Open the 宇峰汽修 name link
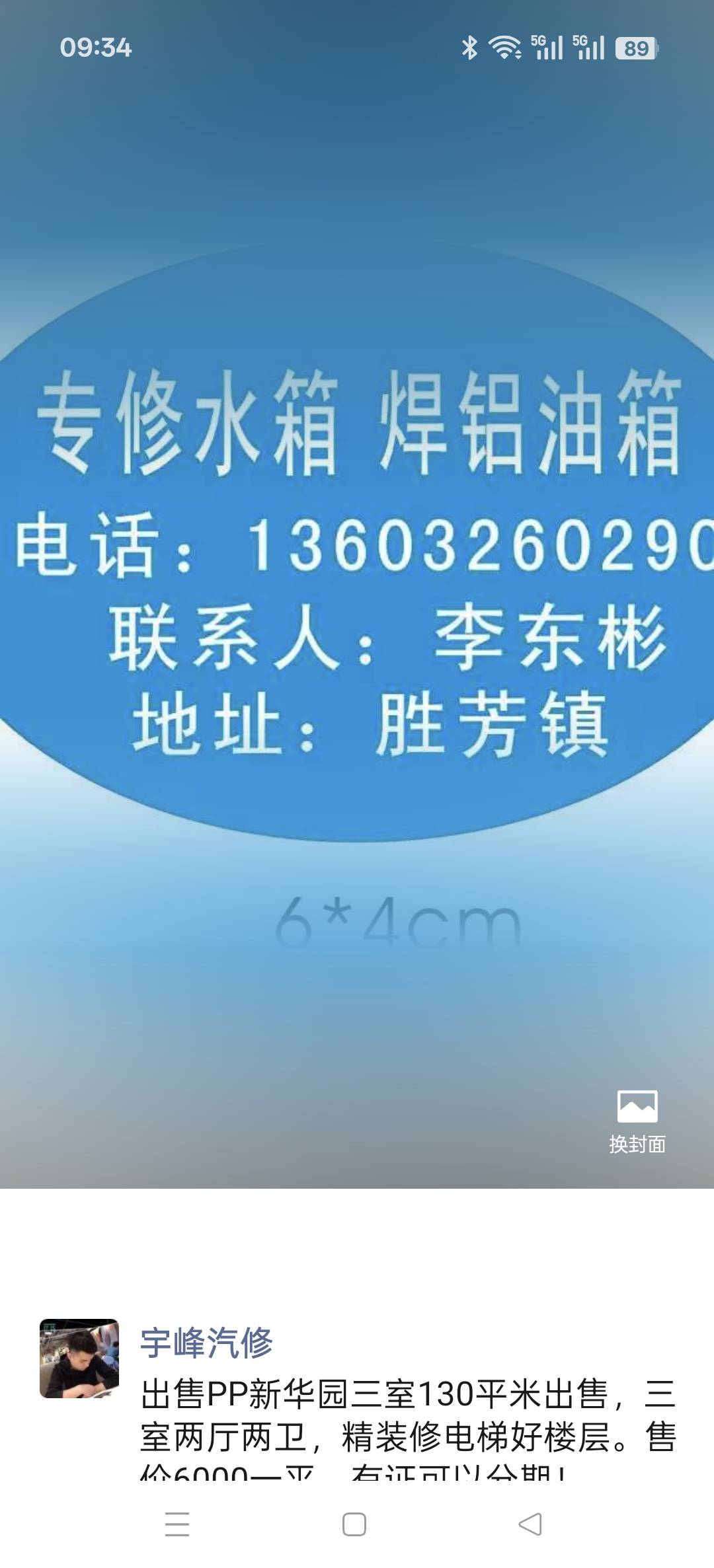Viewport: 714px width, 1568px height. [x=206, y=1342]
